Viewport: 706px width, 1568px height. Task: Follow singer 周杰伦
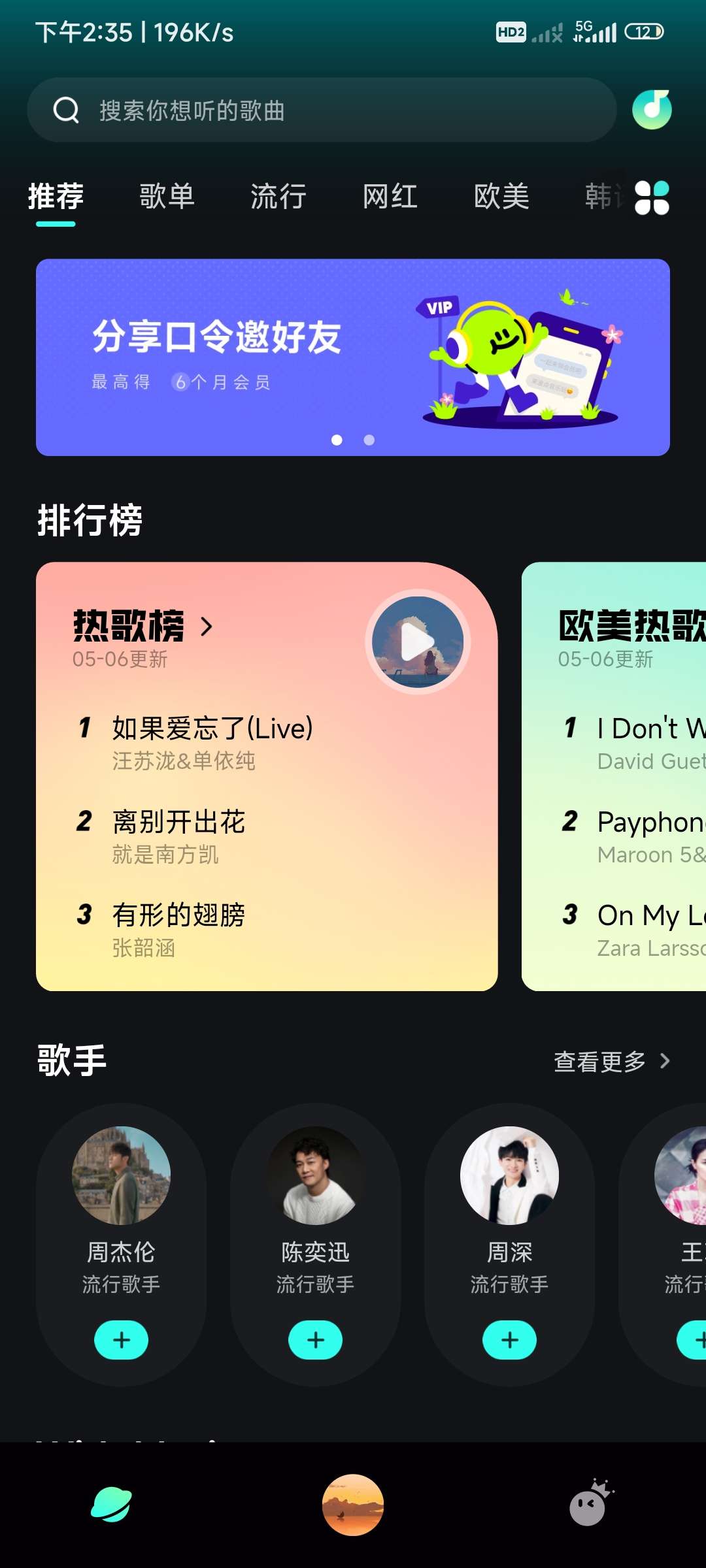[121, 1340]
